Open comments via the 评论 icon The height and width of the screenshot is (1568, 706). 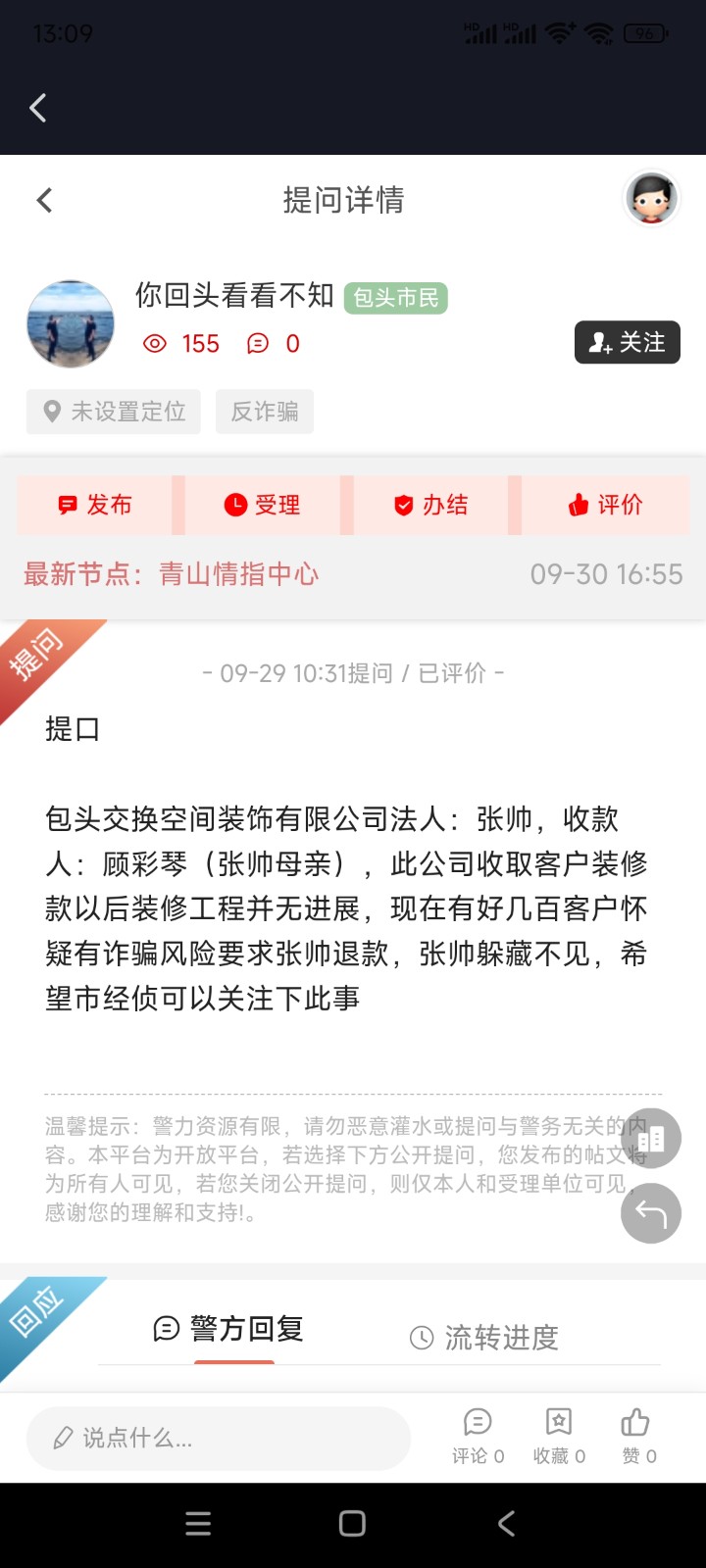[x=478, y=1436]
